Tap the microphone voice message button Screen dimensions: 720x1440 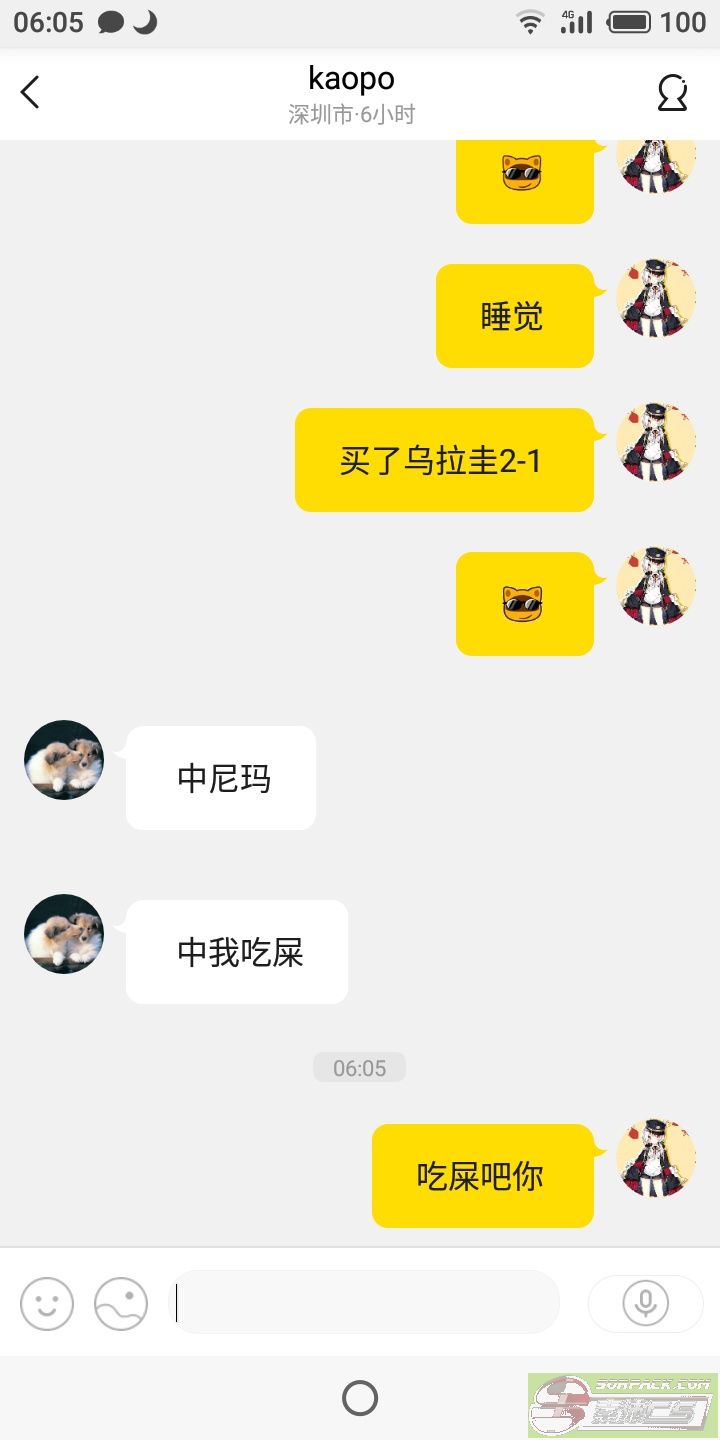tap(645, 1304)
